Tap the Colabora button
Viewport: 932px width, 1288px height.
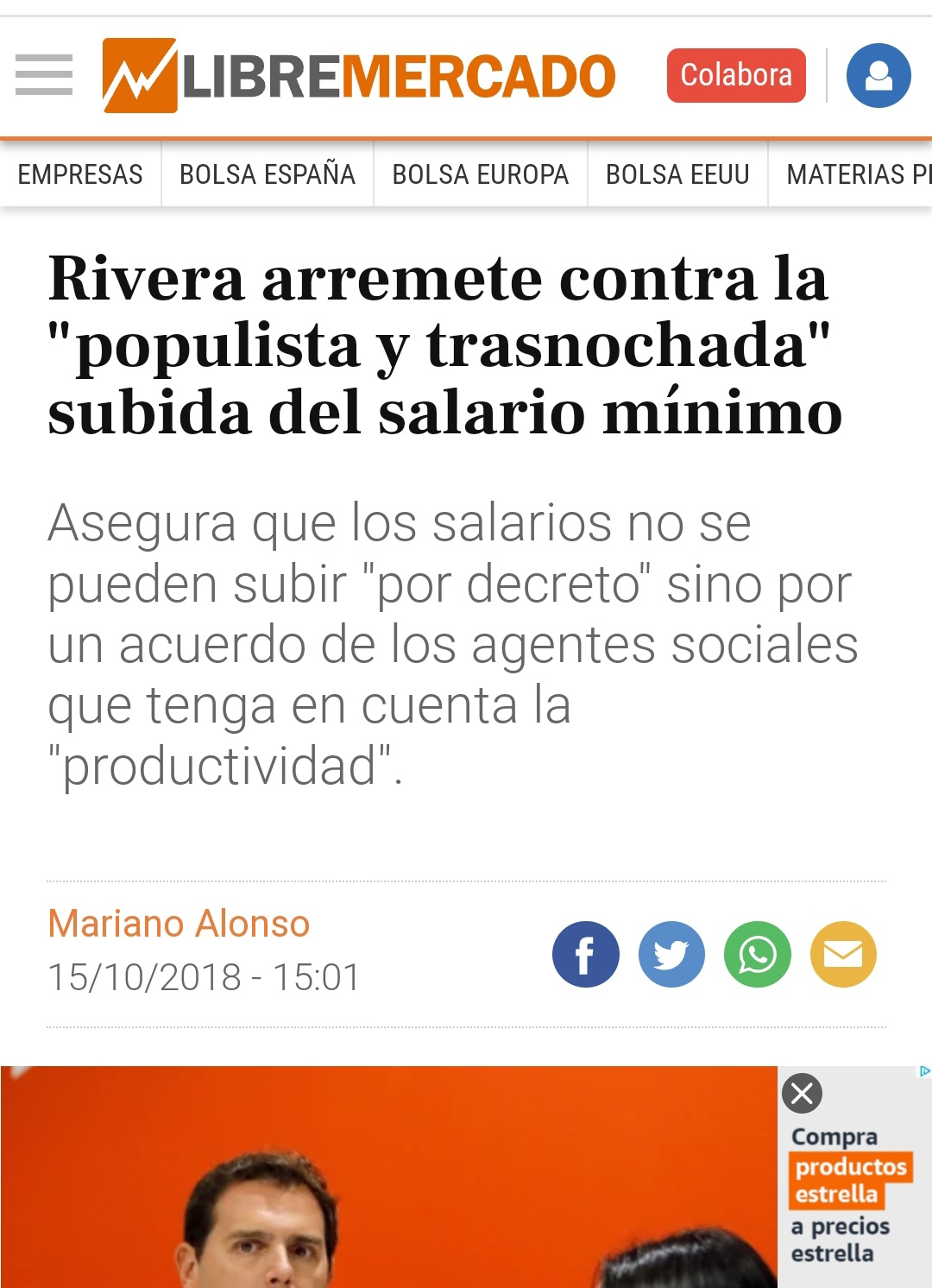tap(735, 76)
